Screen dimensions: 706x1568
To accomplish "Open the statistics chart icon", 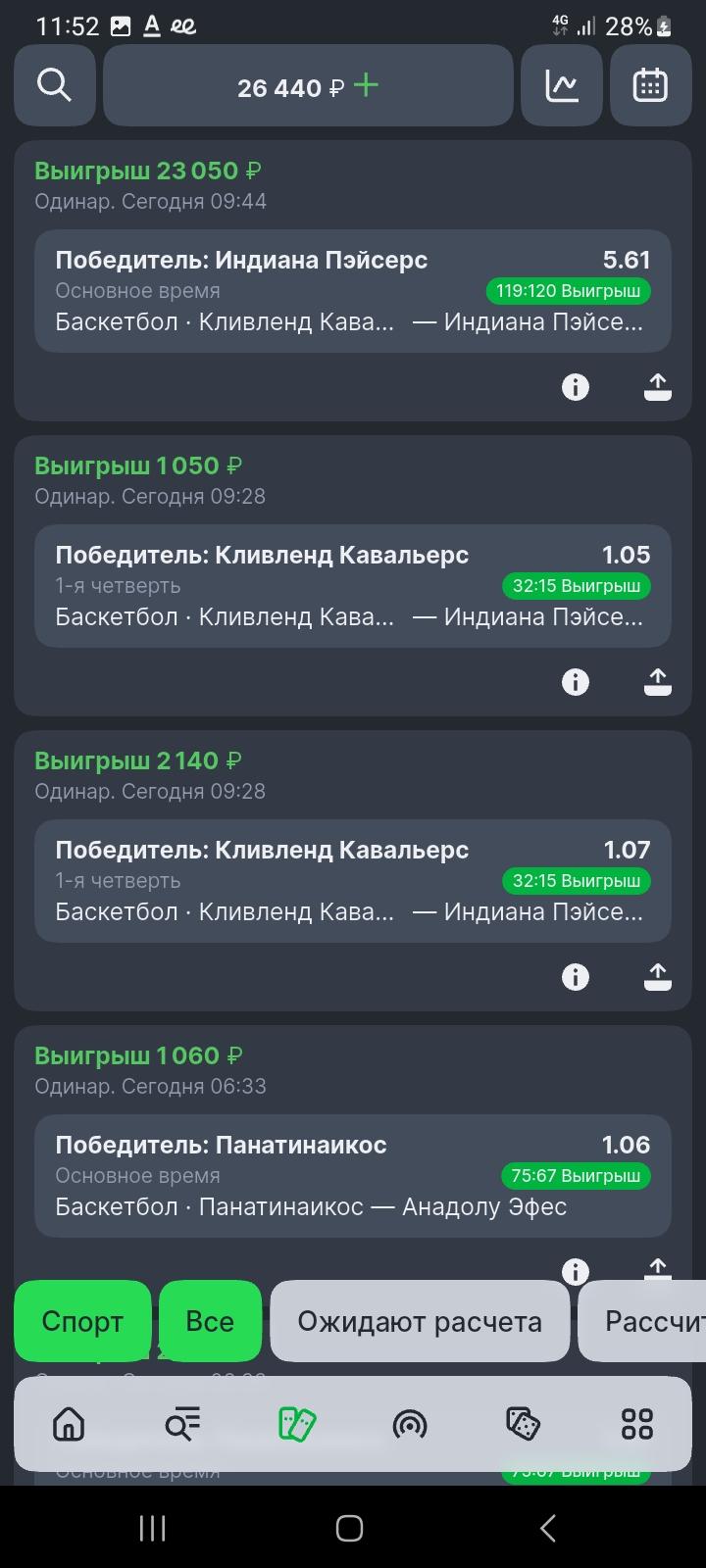I will (562, 85).
